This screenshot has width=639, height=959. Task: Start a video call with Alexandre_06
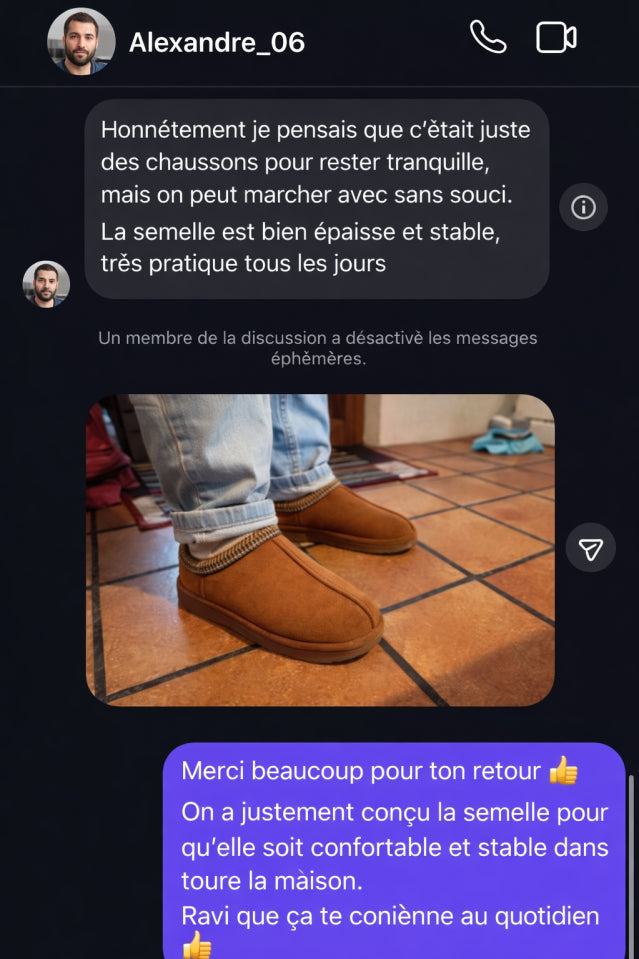[x=556, y=38]
